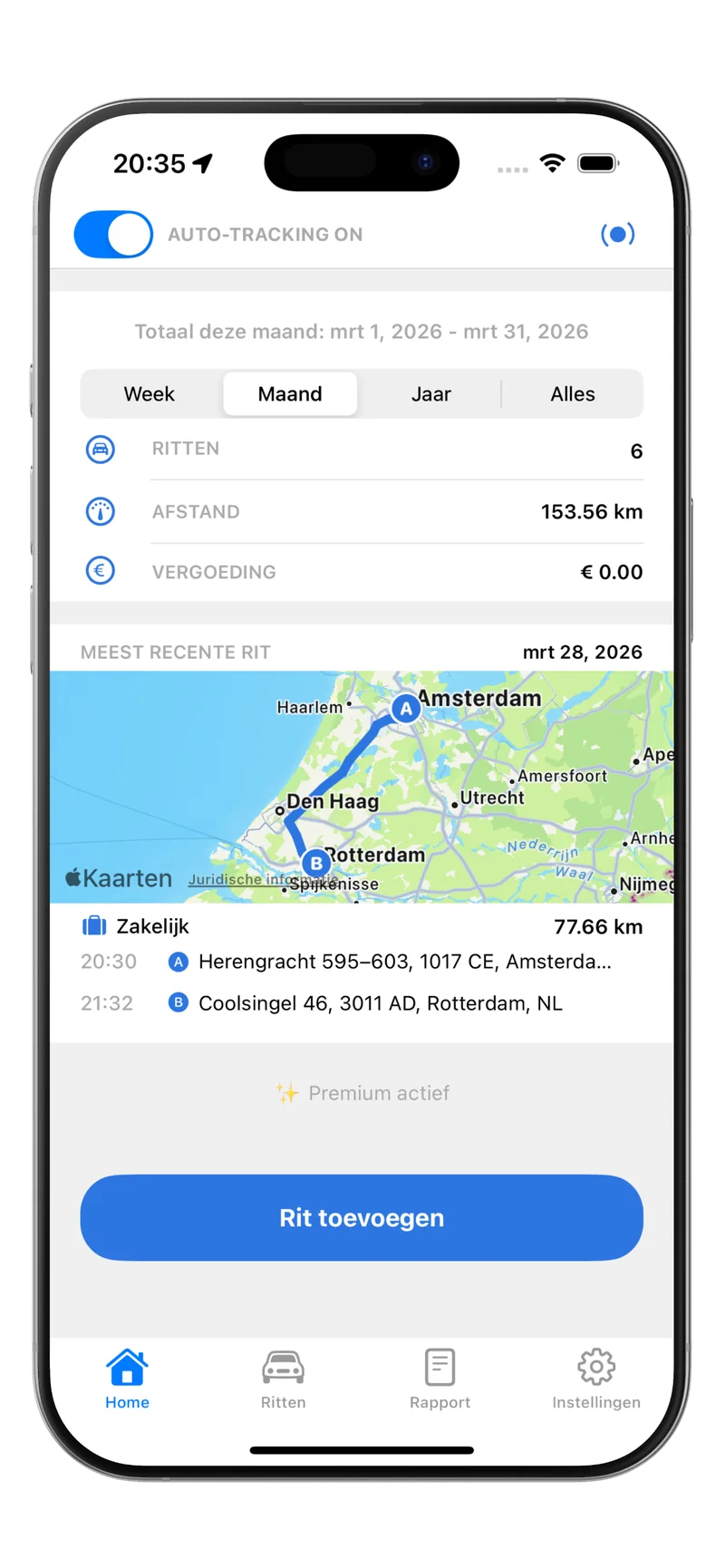725x1568 pixels.
Task: Disable the auto-tracking toggle
Action: 112,234
